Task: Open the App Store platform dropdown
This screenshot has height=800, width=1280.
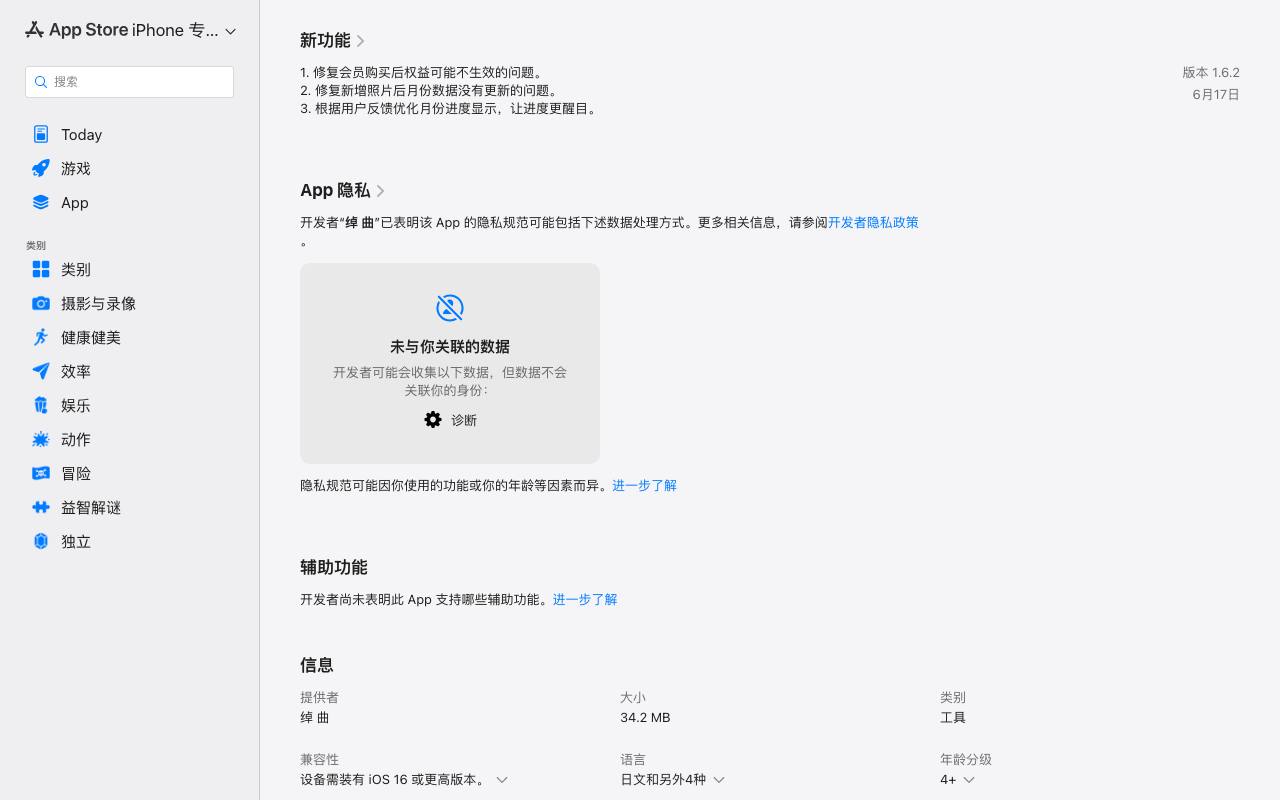Action: pos(130,30)
